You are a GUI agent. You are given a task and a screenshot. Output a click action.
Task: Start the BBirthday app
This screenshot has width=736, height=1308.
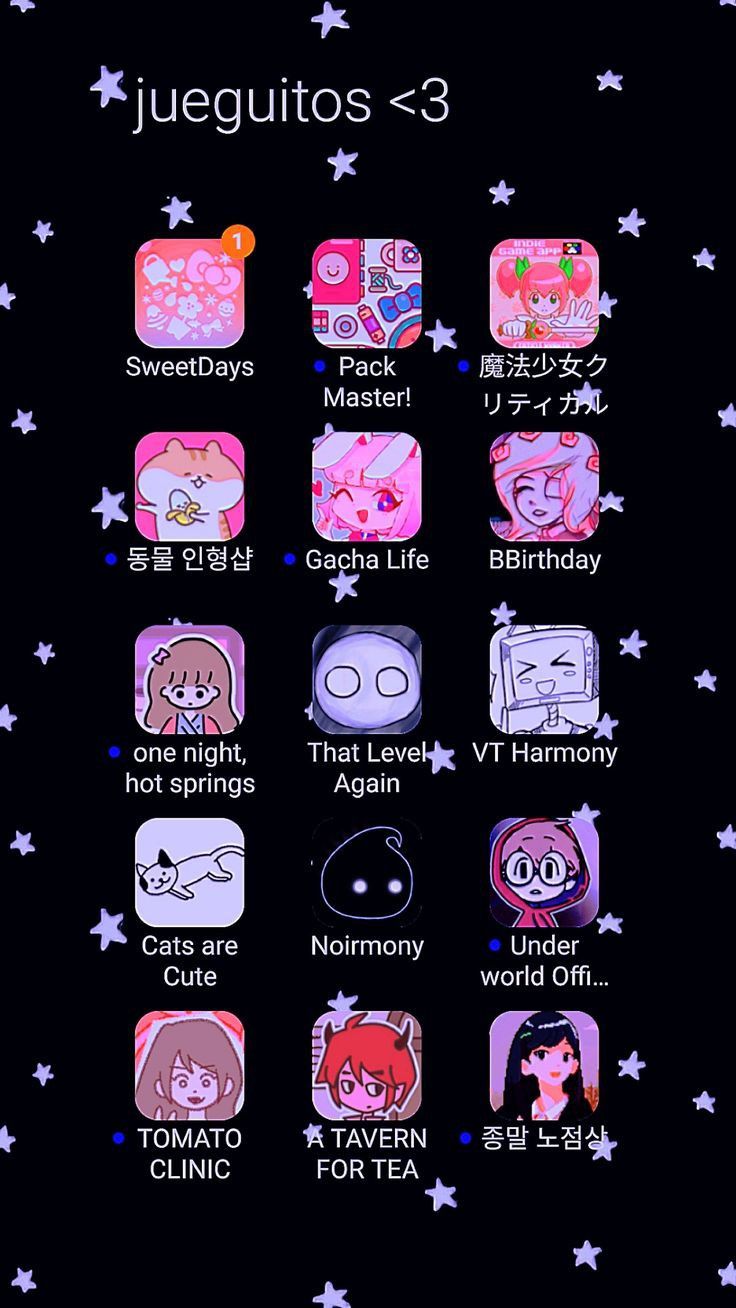tap(544, 486)
